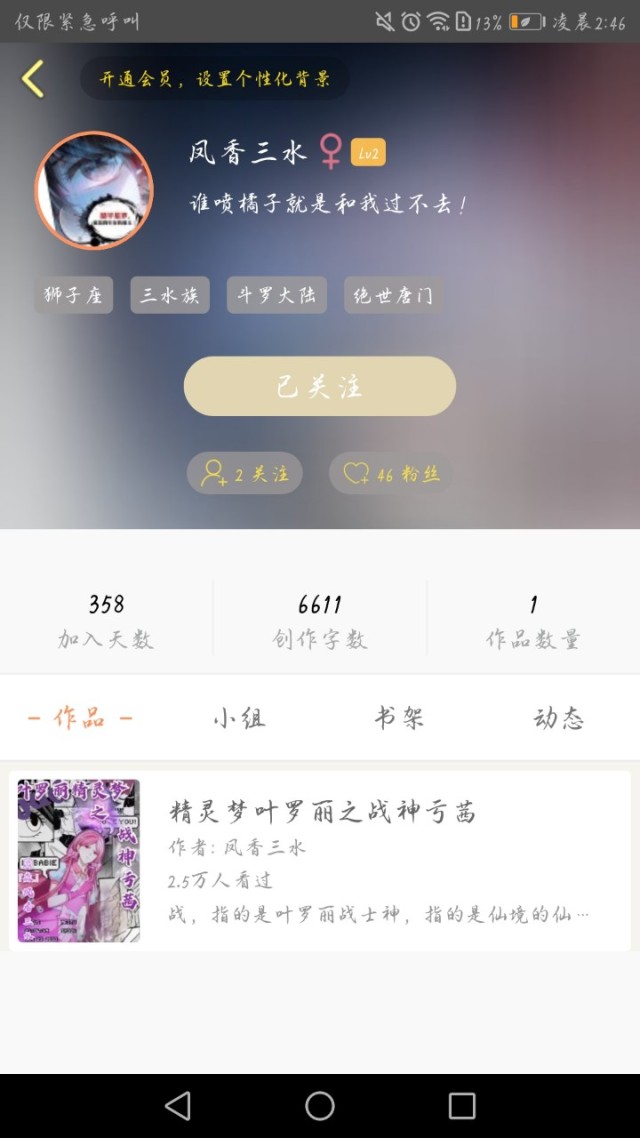Image resolution: width=640 pixels, height=1138 pixels.
Task: Open the system recent apps button
Action: [x=462, y=1105]
